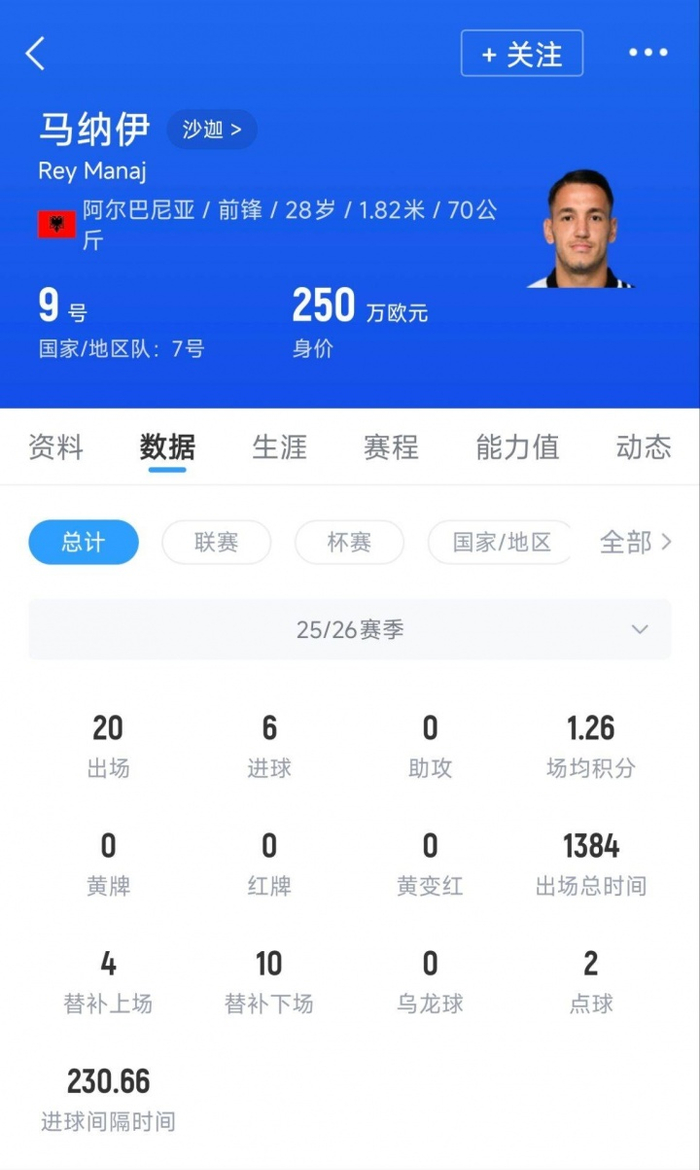Go back using the arrow icon

pos(36,53)
